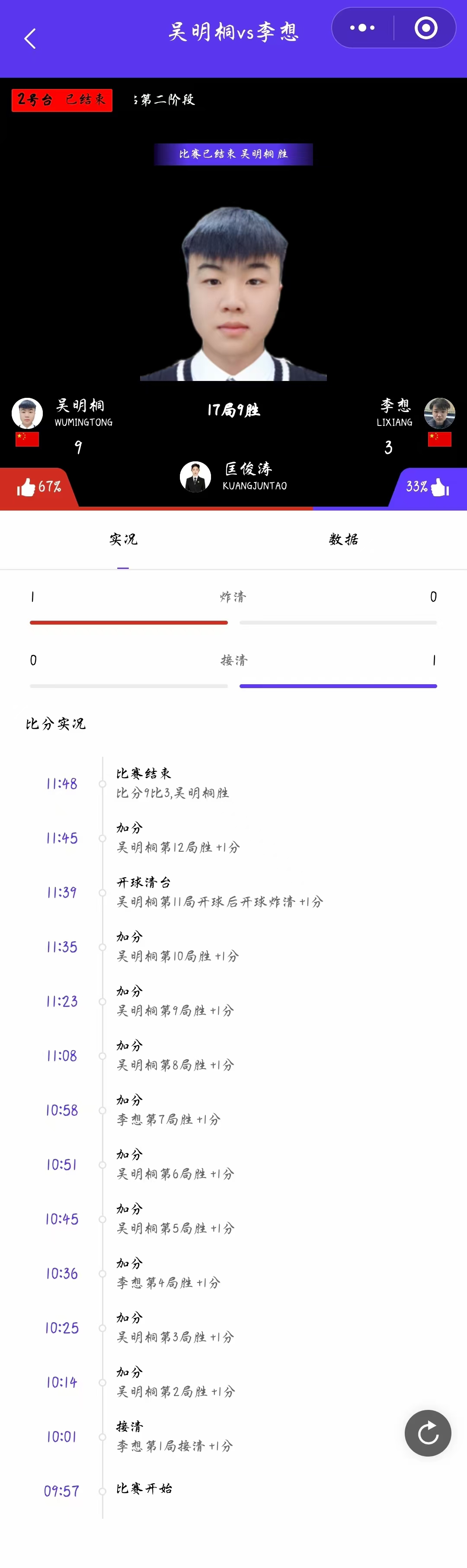
Task: Close the mini program with the circle icon
Action: click(x=425, y=28)
